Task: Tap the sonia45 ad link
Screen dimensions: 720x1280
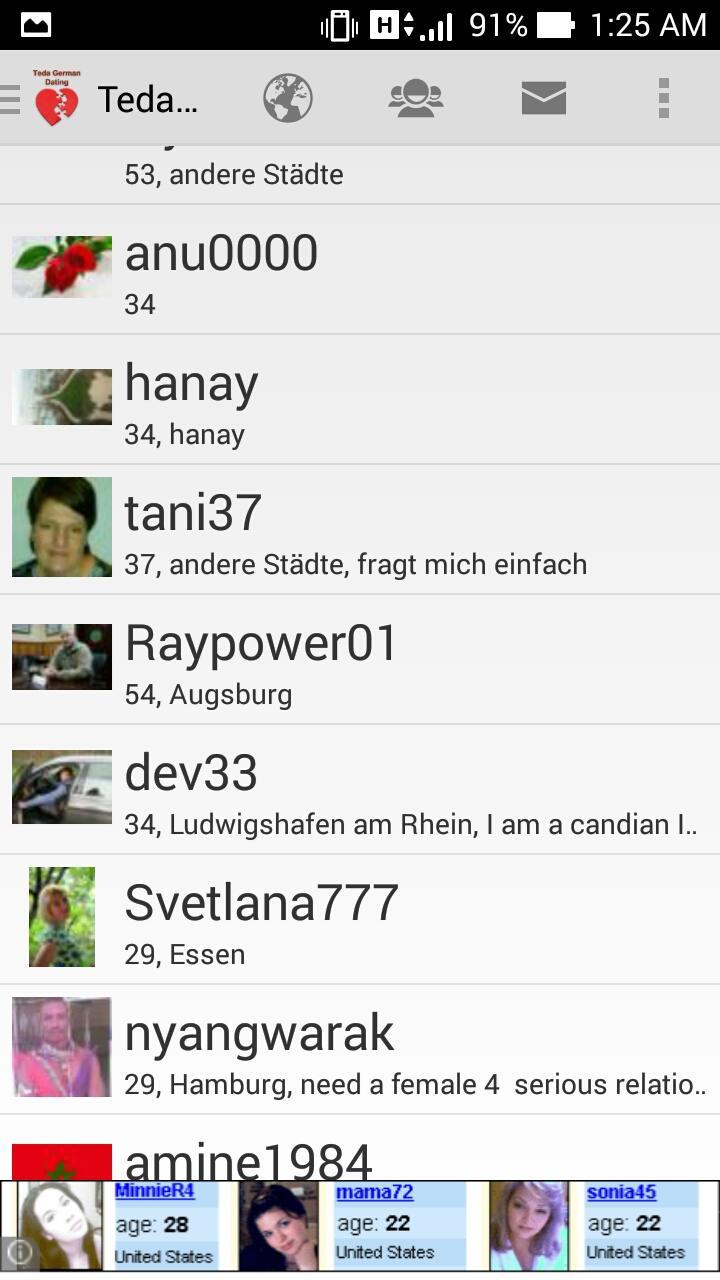Action: click(x=621, y=1192)
